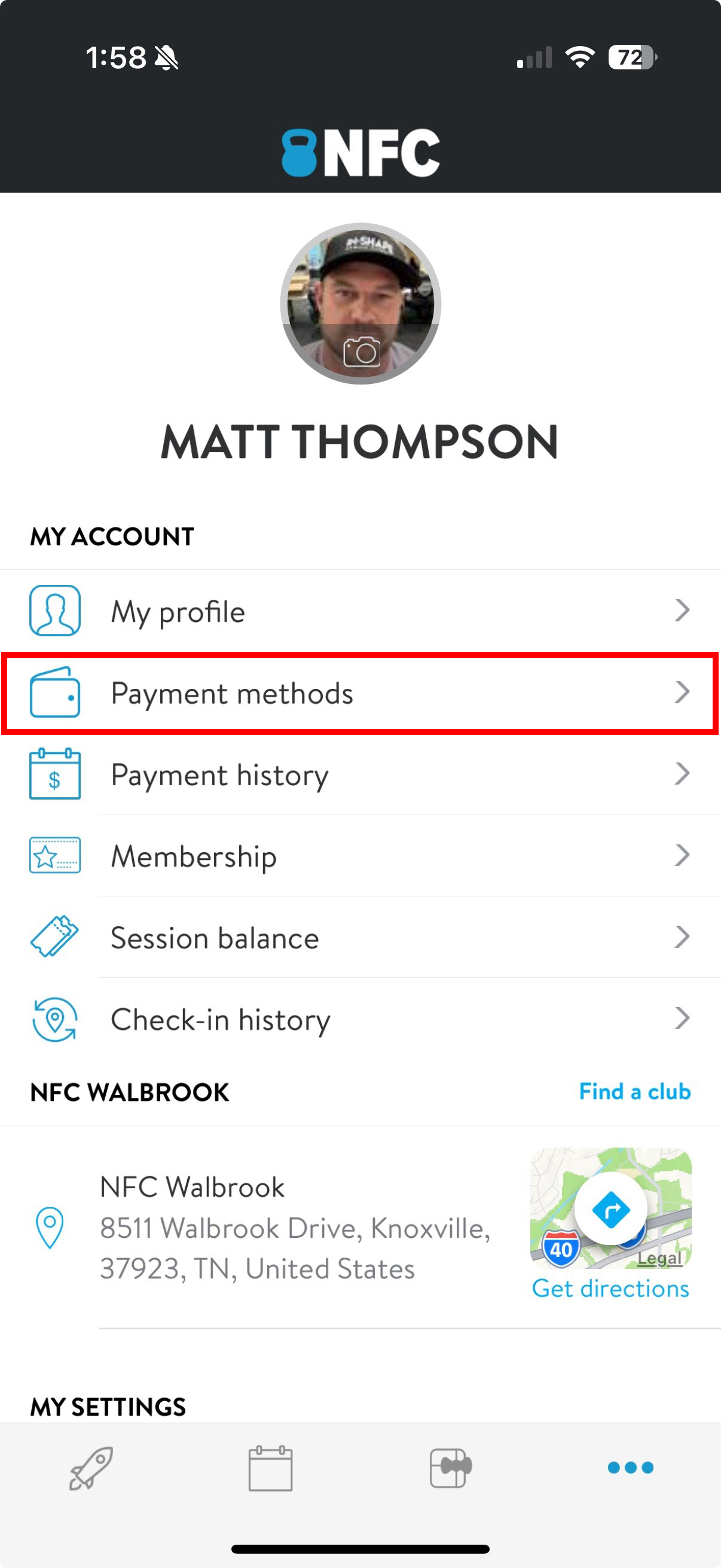
Task: Check Session balance
Action: pyautogui.click(x=360, y=938)
